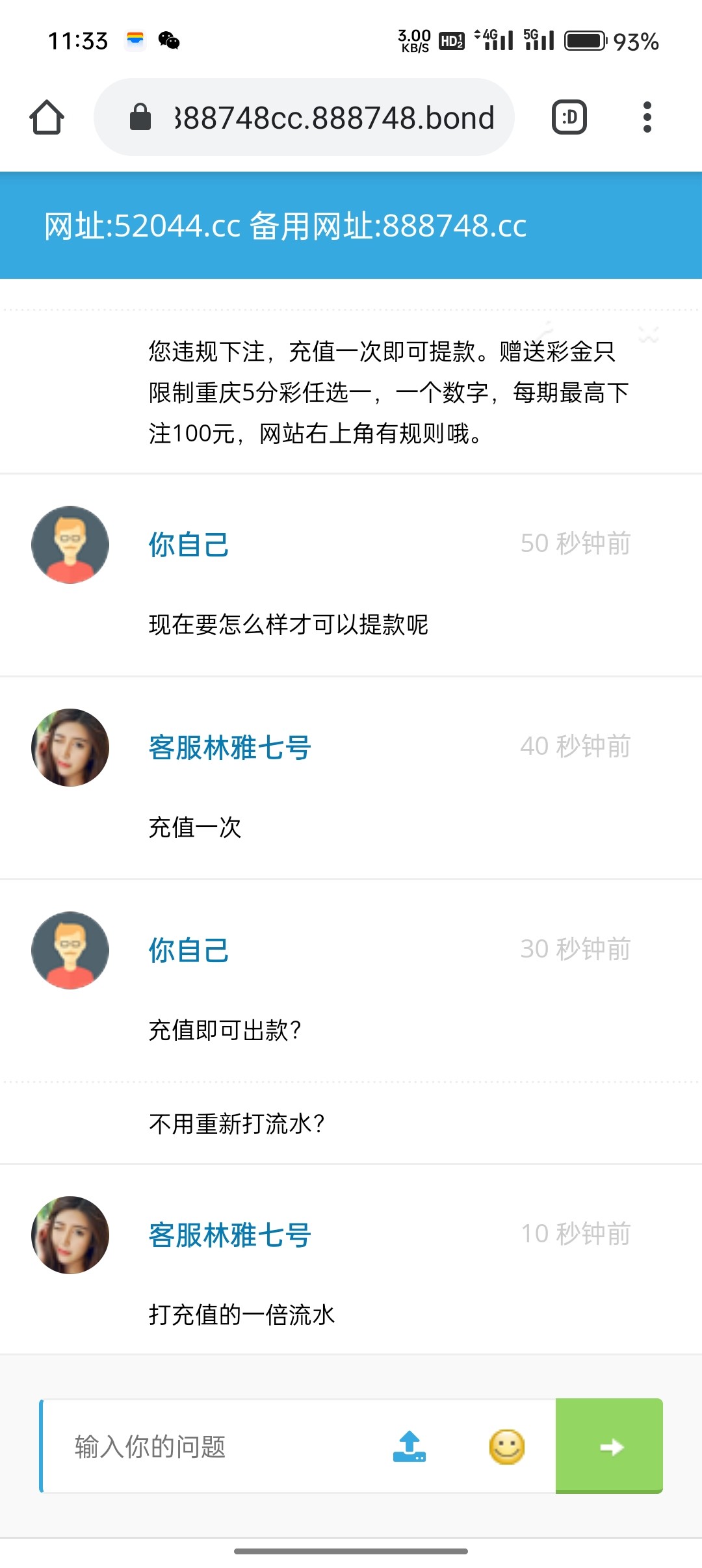Upload a file to the chat
Viewport: 702px width, 1568px height.
[409, 1447]
